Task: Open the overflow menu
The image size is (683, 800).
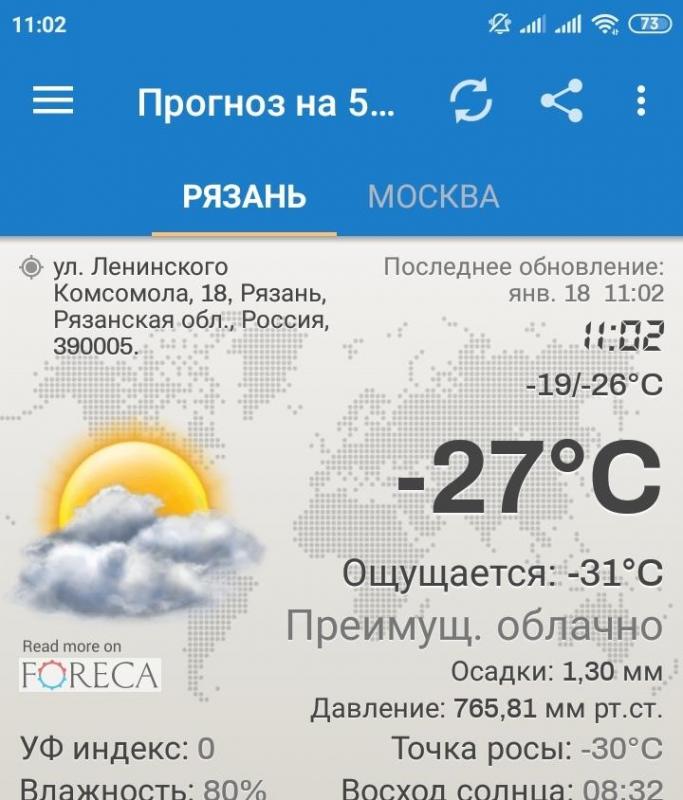Action: (641, 101)
